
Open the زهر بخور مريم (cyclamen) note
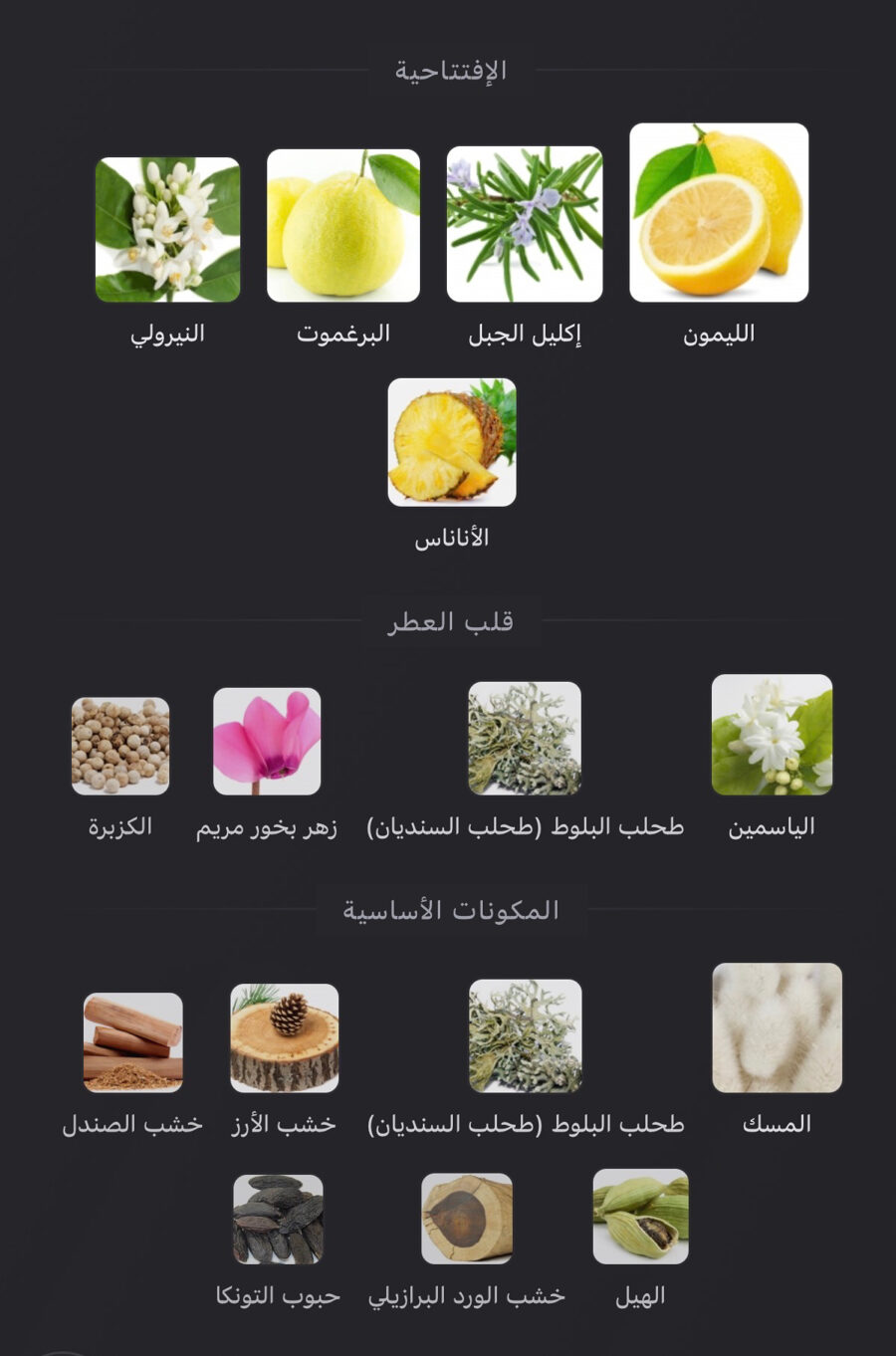click(x=267, y=742)
